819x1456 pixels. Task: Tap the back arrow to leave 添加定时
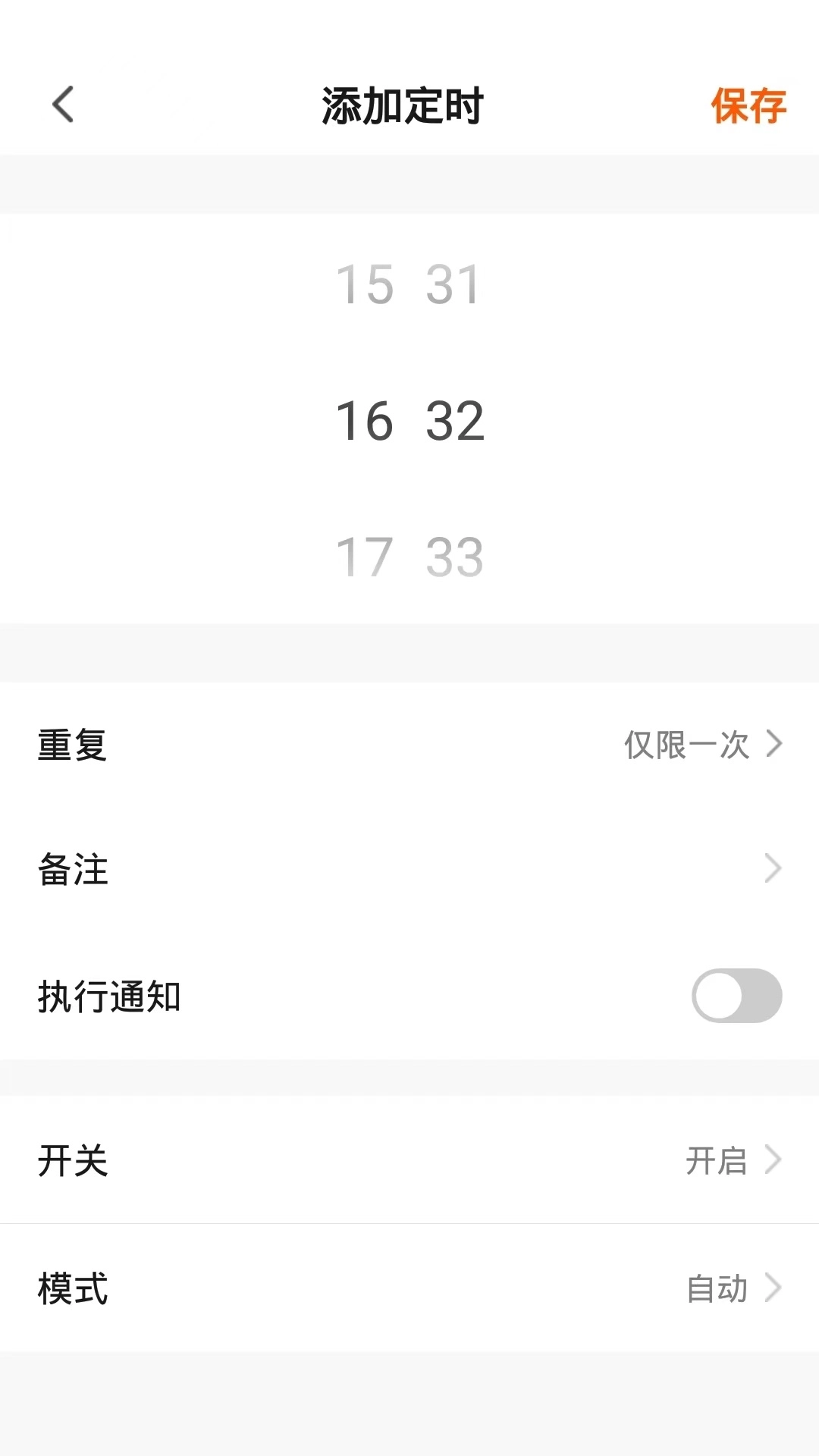[x=64, y=106]
